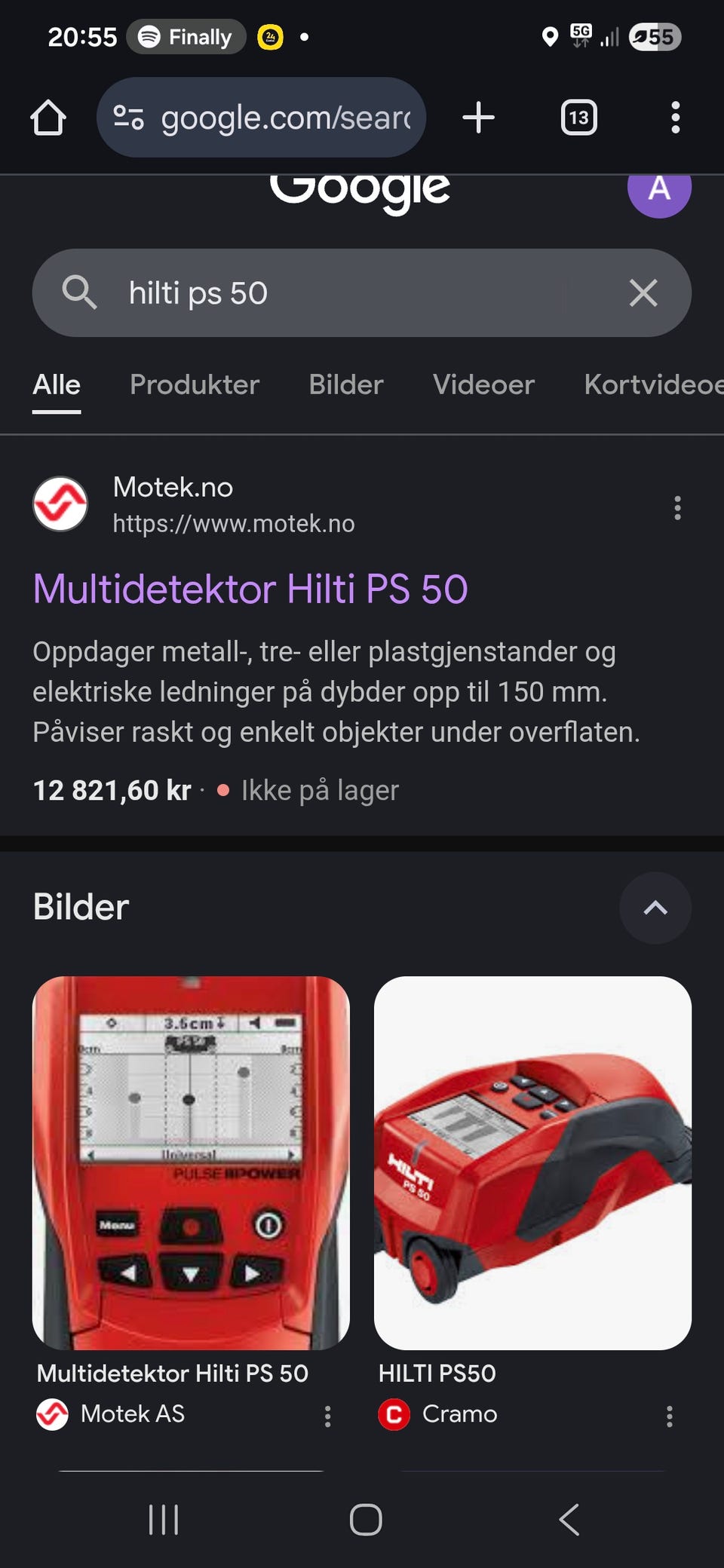Tap the Alle filter to stay on all results
This screenshot has width=724, height=1568.
(56, 384)
